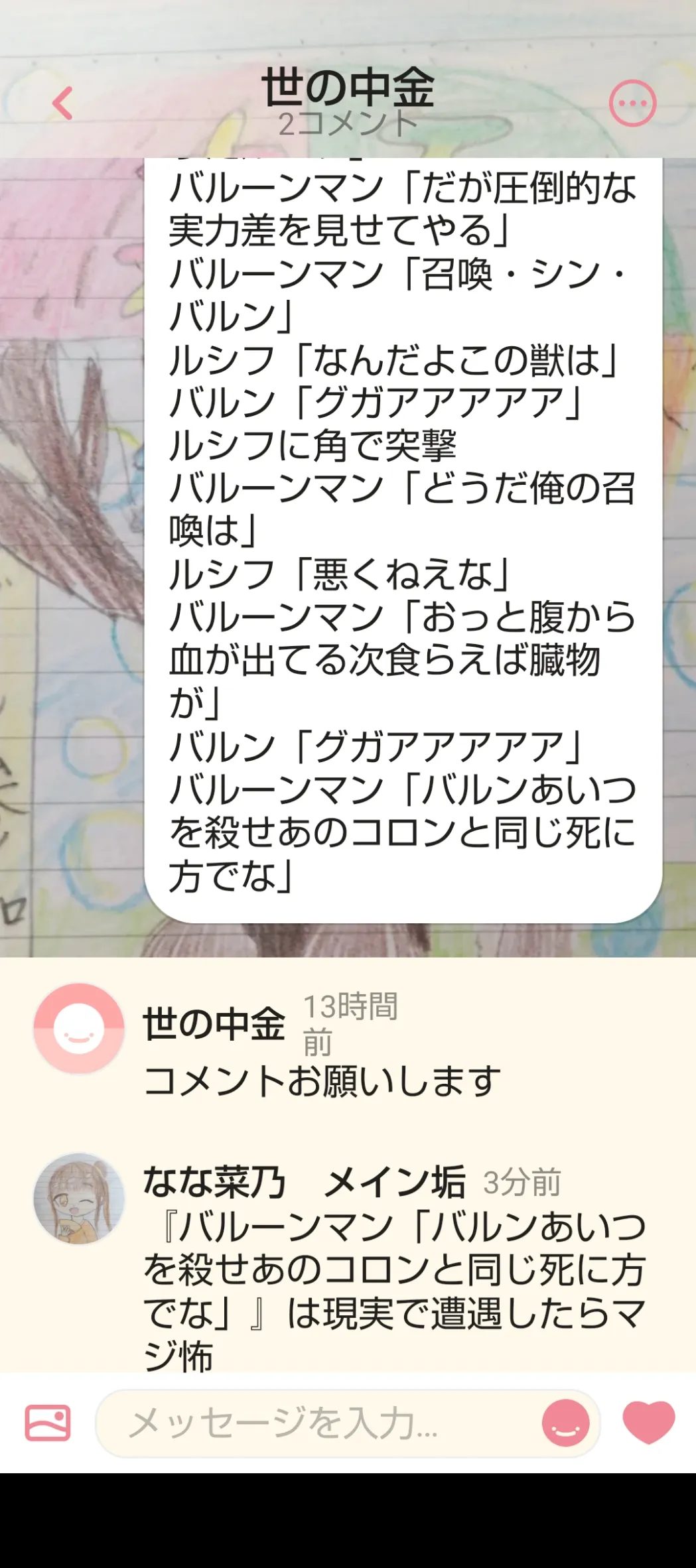Open 世の中金's profile avatar
The width and height of the screenshot is (696, 1568).
pos(79,1029)
